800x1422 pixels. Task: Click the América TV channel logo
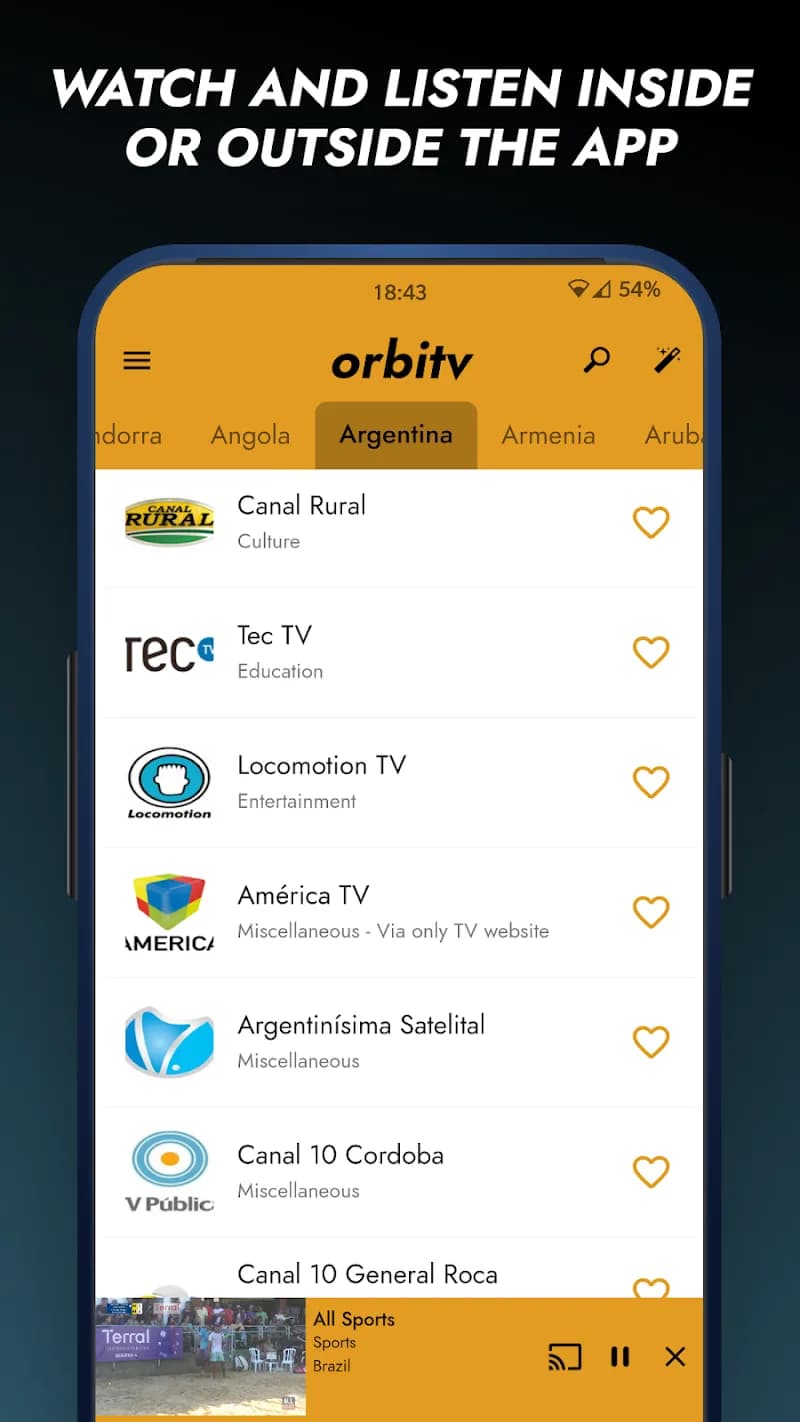(x=168, y=911)
